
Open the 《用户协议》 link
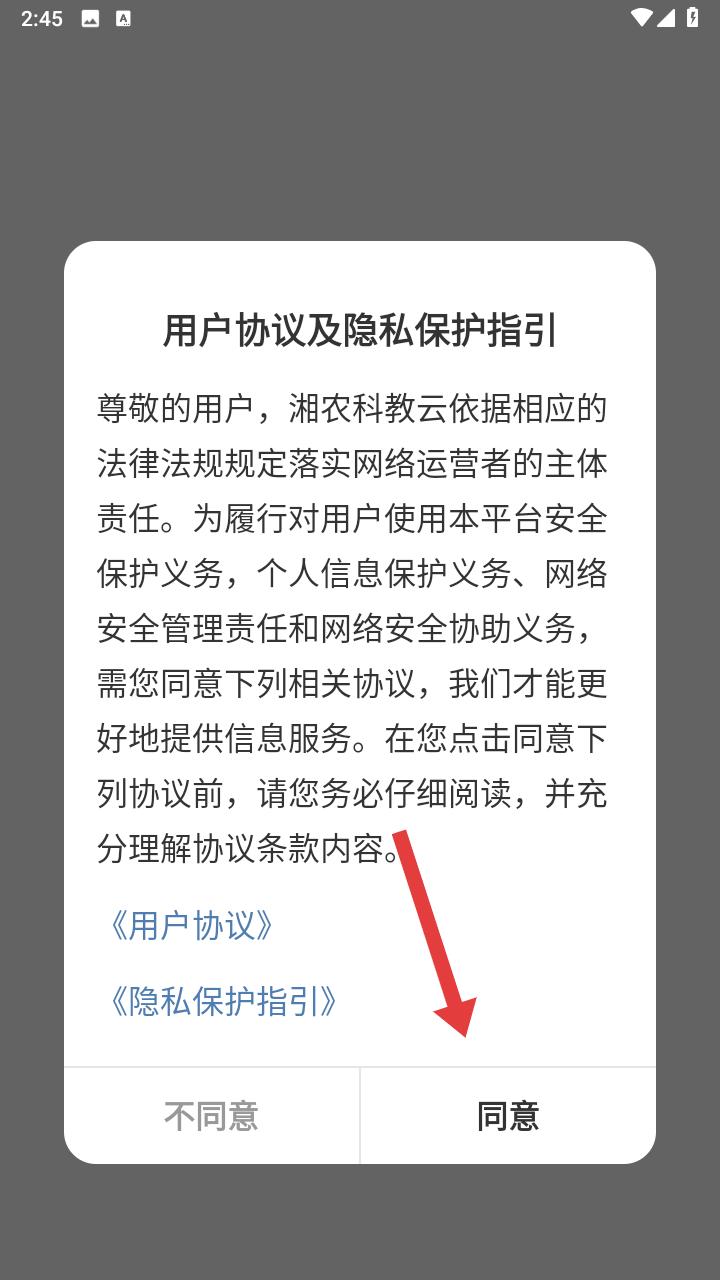[190, 925]
